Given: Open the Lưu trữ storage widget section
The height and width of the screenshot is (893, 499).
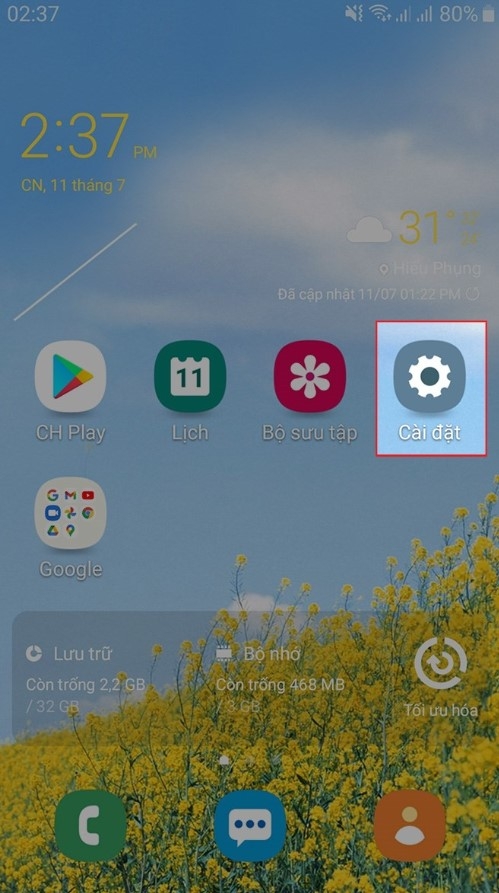Looking at the screenshot, I should [85, 679].
